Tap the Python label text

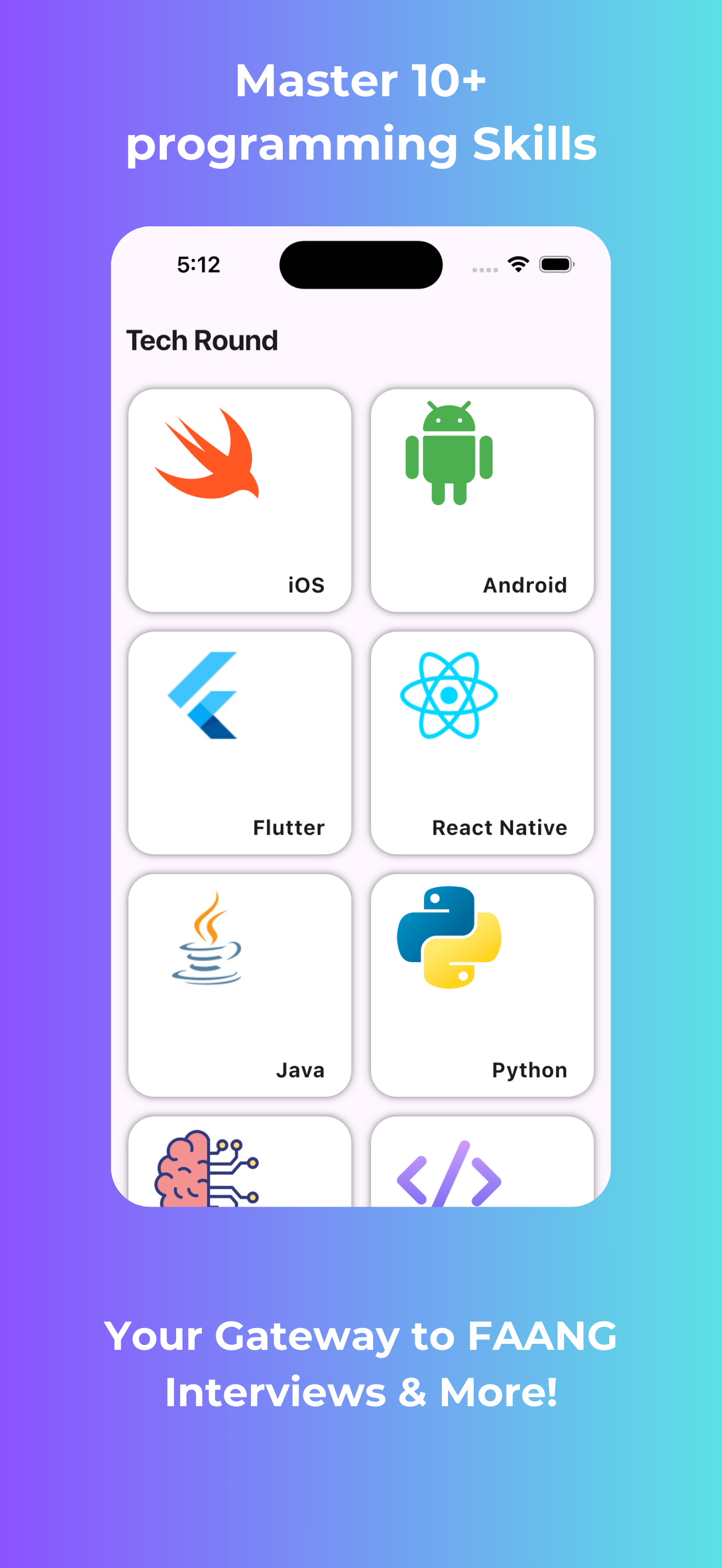[529, 1069]
